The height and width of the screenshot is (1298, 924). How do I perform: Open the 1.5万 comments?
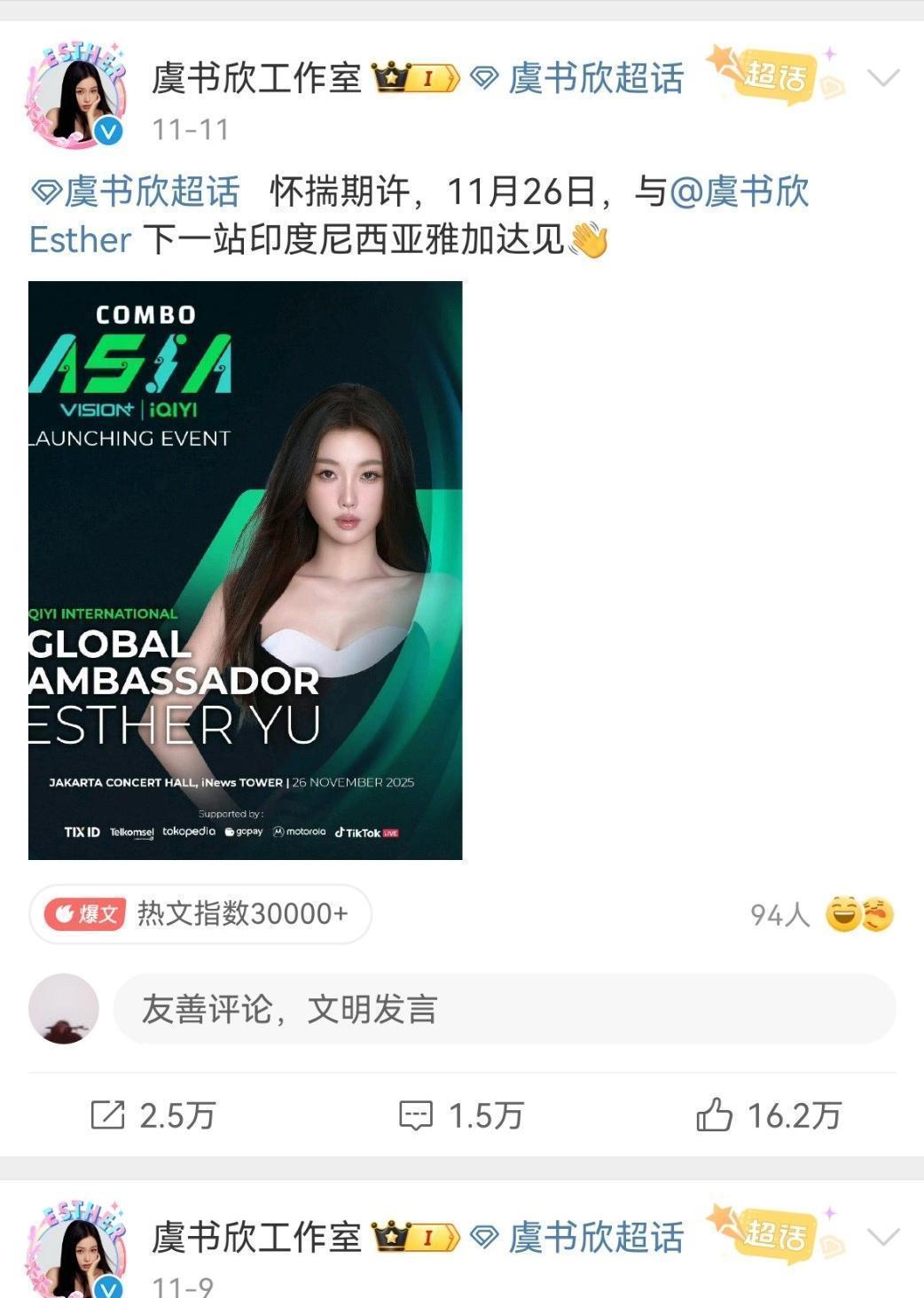click(x=461, y=1115)
